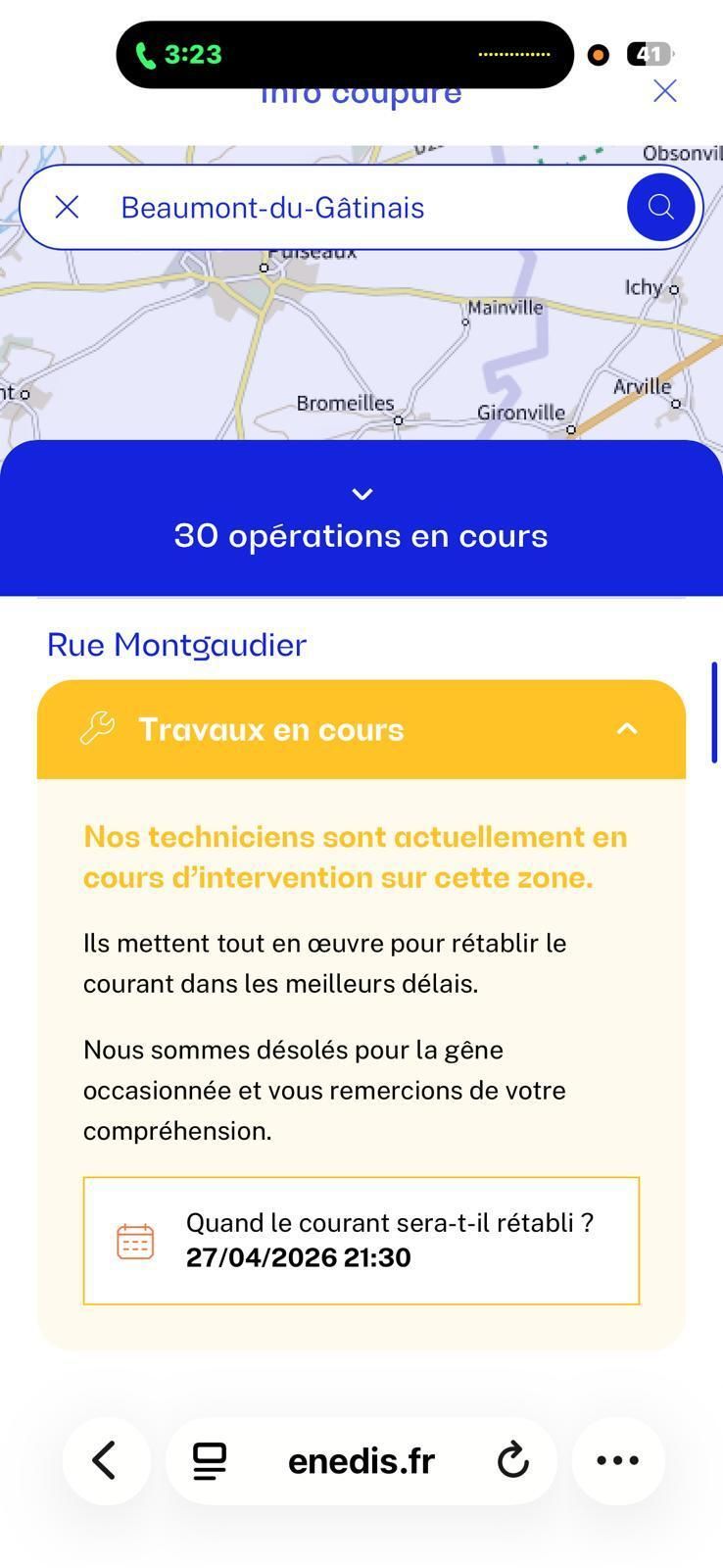
Task: Go back in the browser
Action: [x=106, y=1460]
